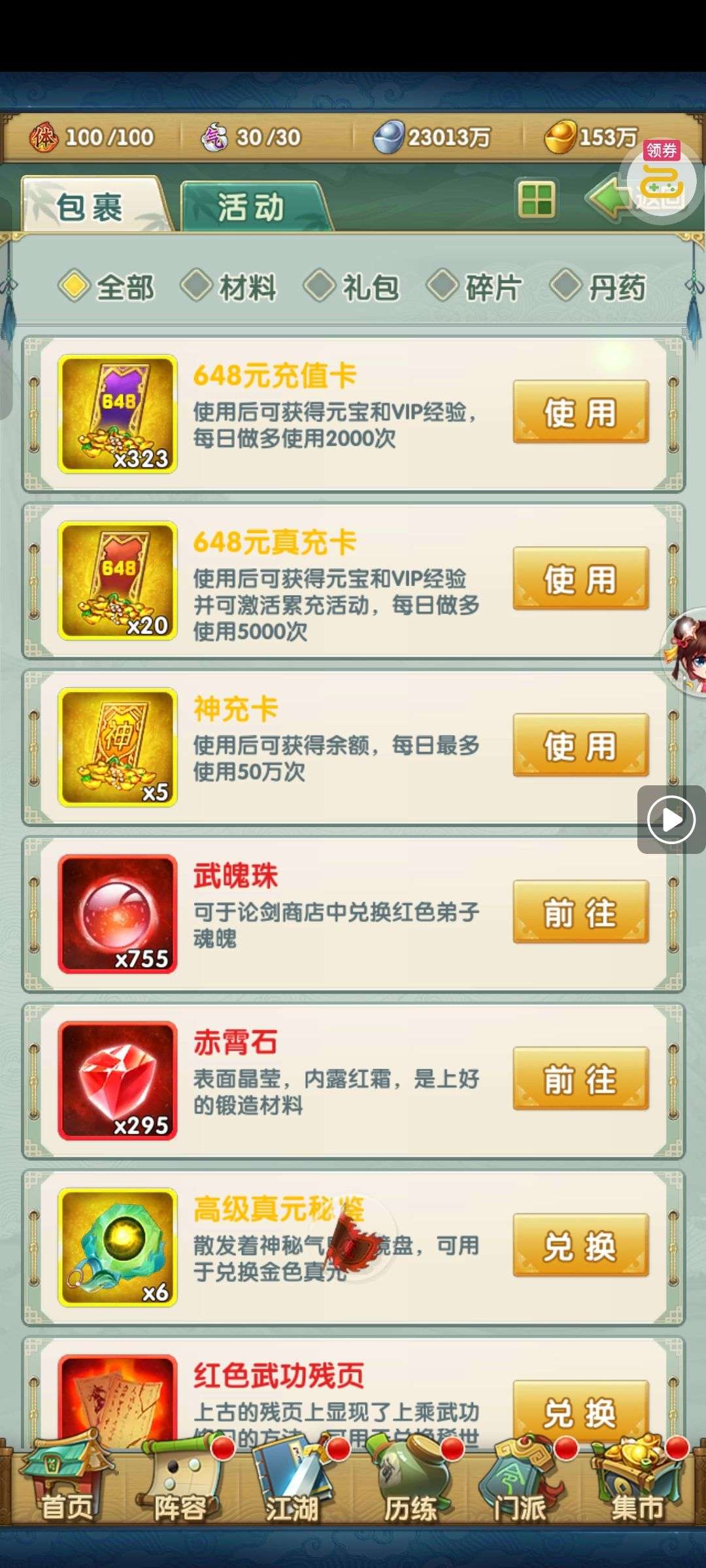Use the 648元充值卡
Image resolution: width=706 pixels, height=1568 pixels.
580,413
